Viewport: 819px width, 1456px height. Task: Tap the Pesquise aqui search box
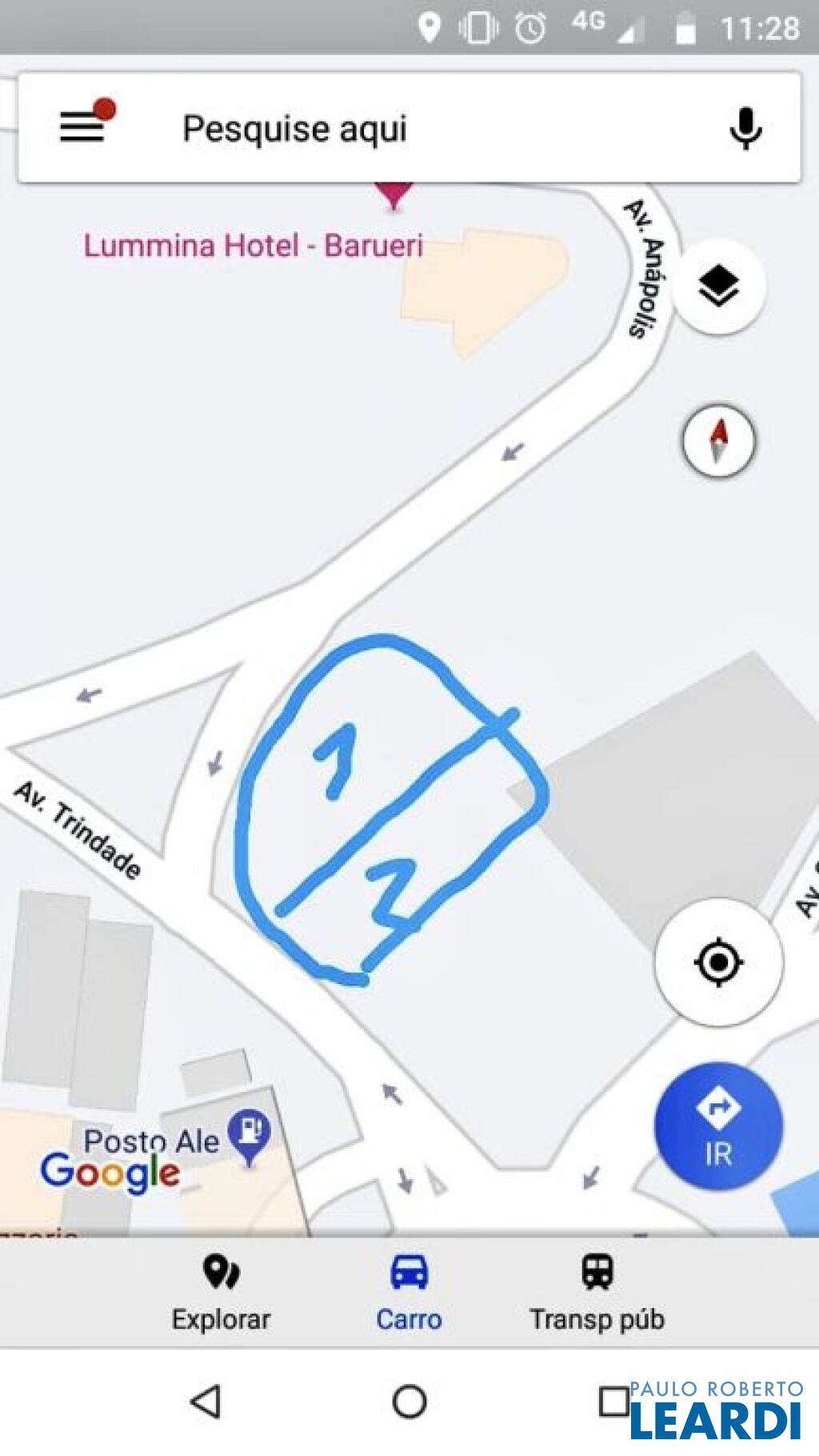pyautogui.click(x=409, y=128)
